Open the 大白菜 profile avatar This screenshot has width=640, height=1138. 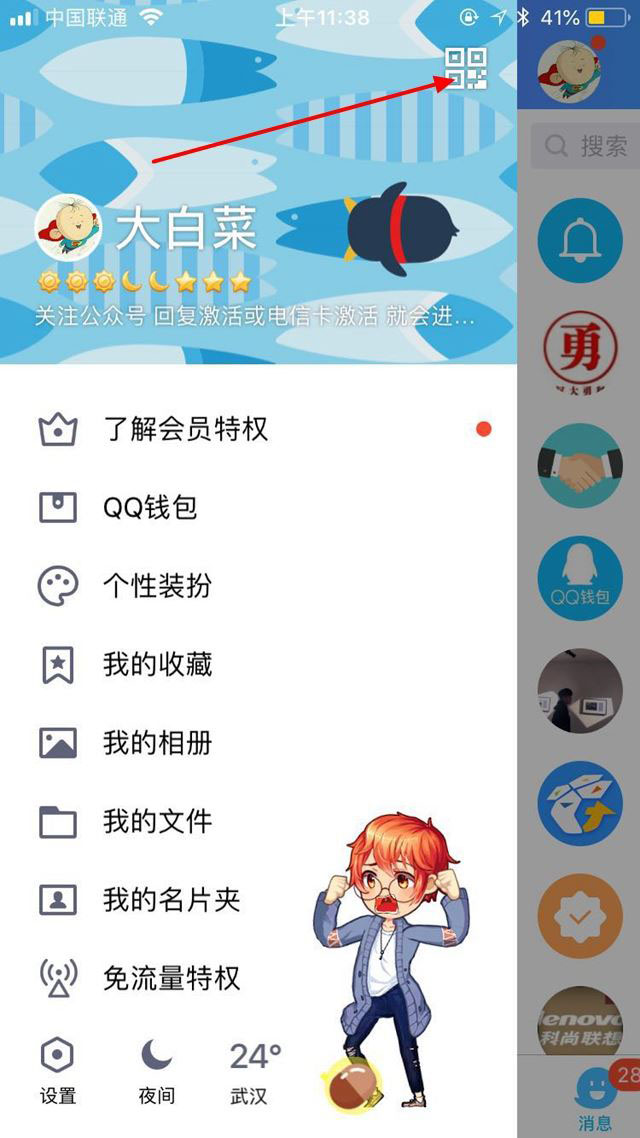(68, 227)
